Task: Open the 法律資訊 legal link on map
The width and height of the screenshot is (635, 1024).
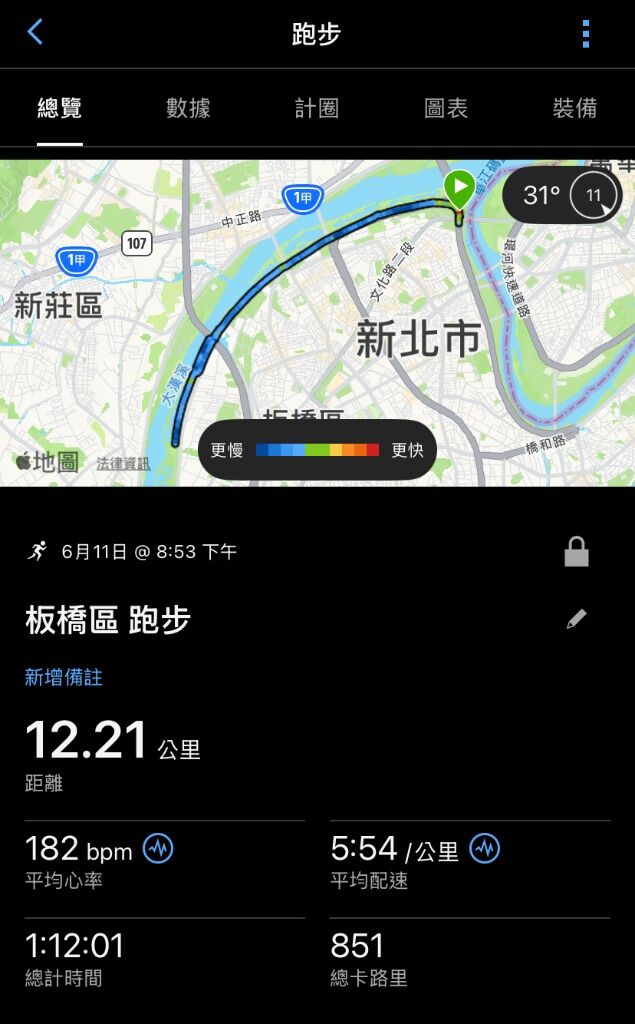Action: [x=123, y=464]
